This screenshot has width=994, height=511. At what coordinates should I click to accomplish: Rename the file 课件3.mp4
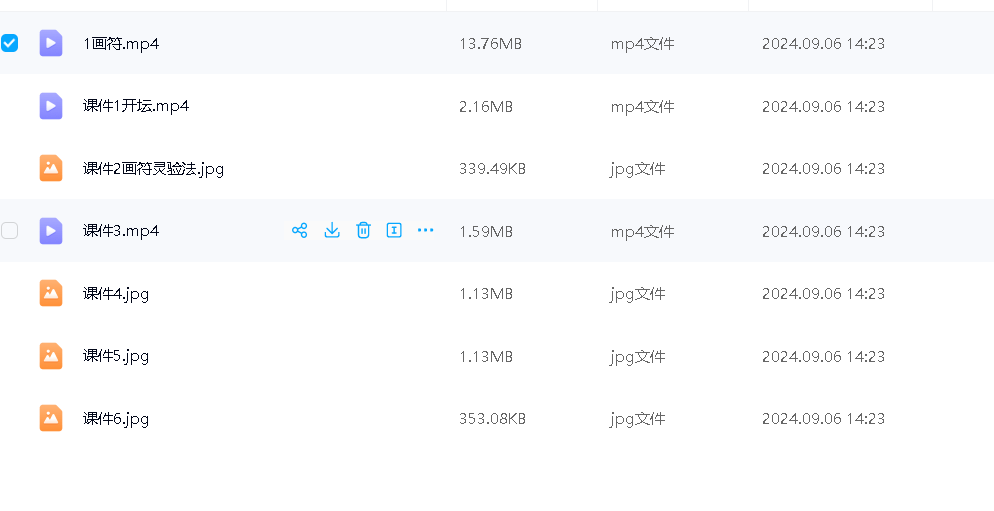tap(394, 231)
